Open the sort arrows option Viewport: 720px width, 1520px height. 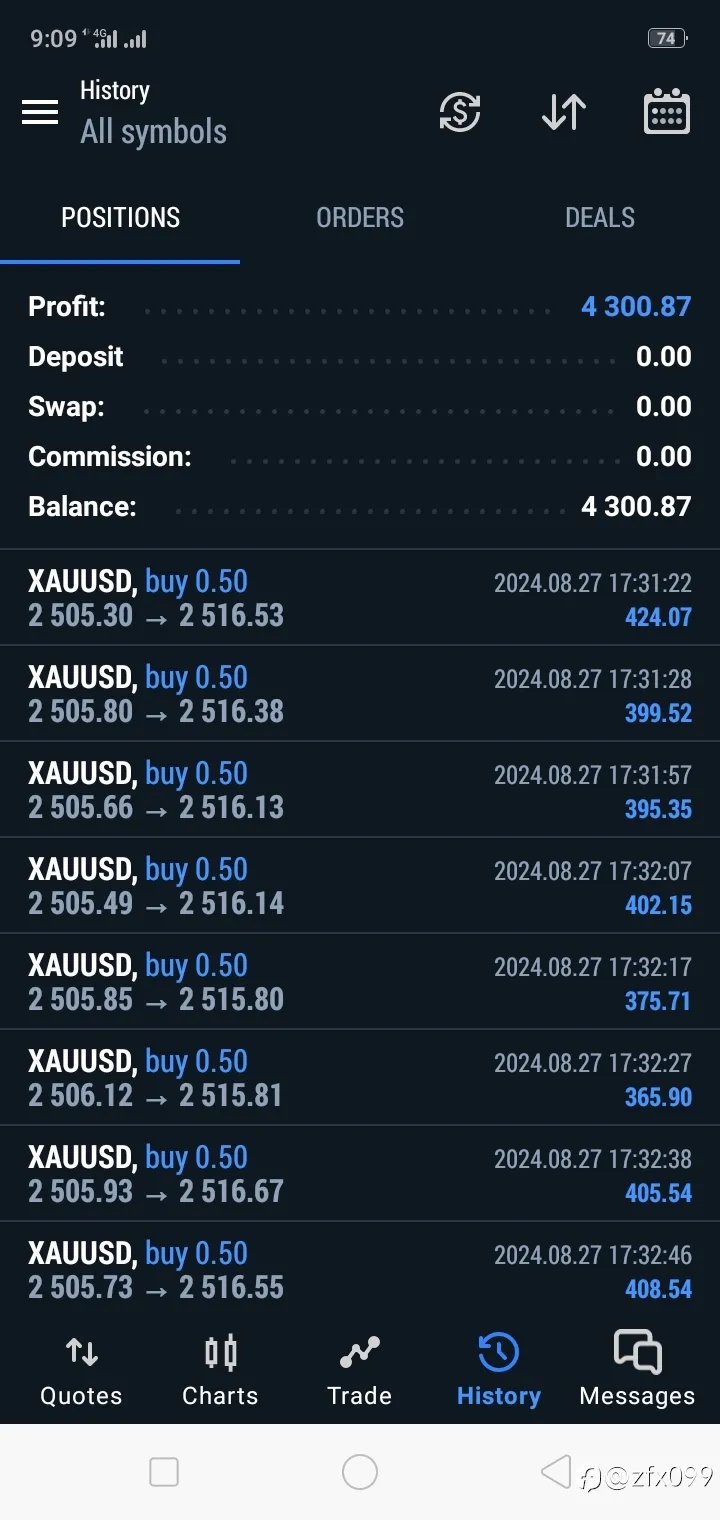coord(563,112)
